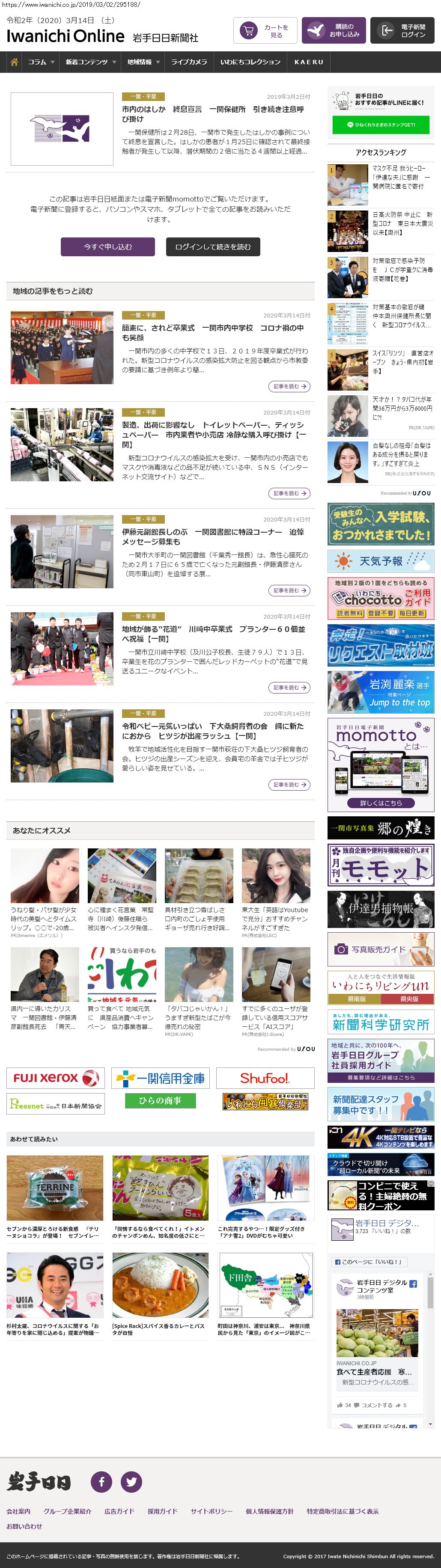Choose ログインして続きを読む button
Screen dimensions: 441x1568
tap(213, 246)
